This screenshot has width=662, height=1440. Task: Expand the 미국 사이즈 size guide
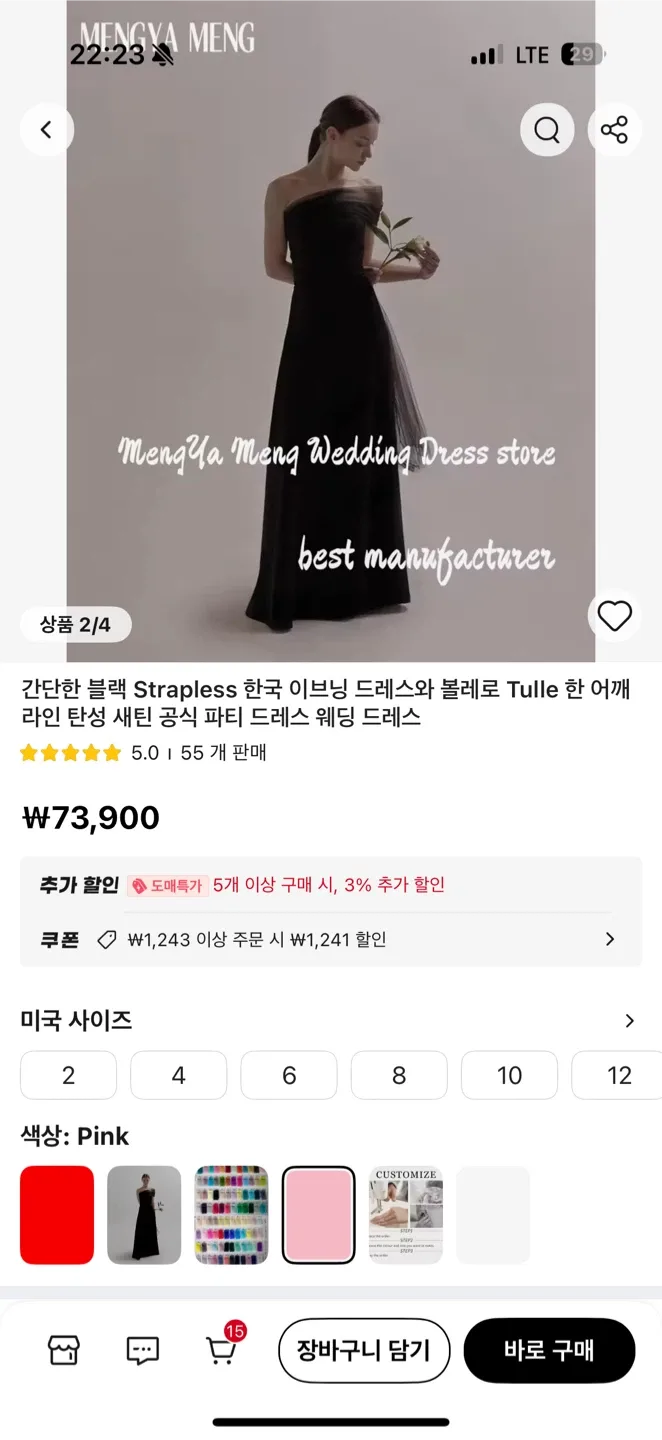click(x=629, y=1021)
